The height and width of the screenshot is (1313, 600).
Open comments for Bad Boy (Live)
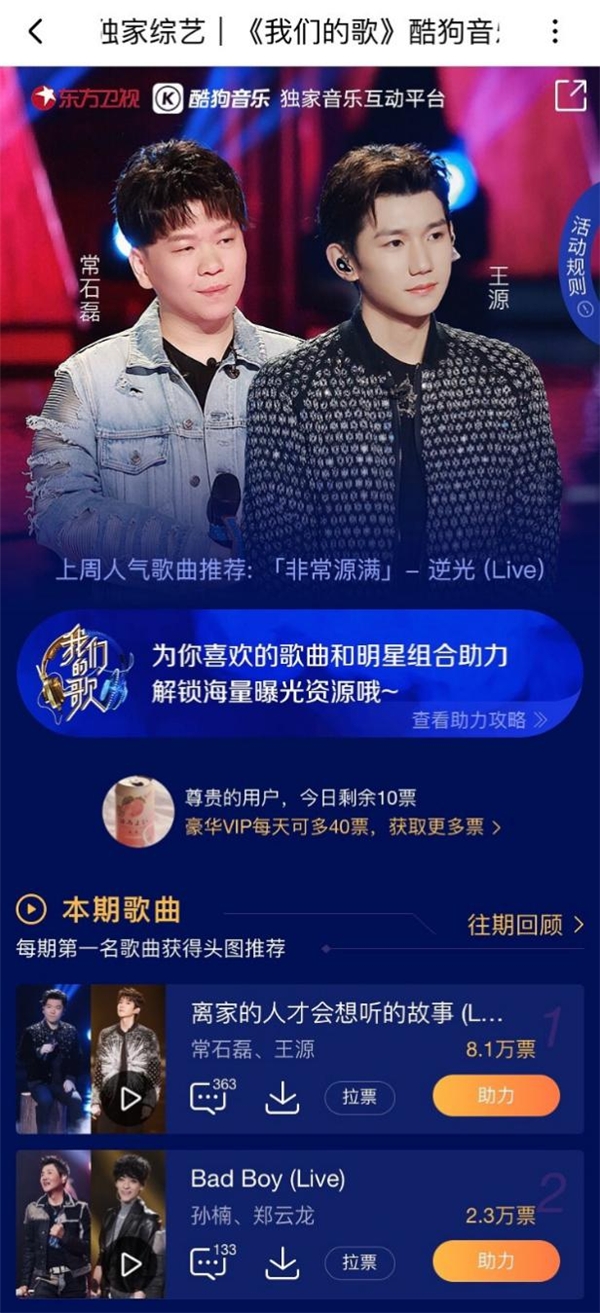(210, 1262)
